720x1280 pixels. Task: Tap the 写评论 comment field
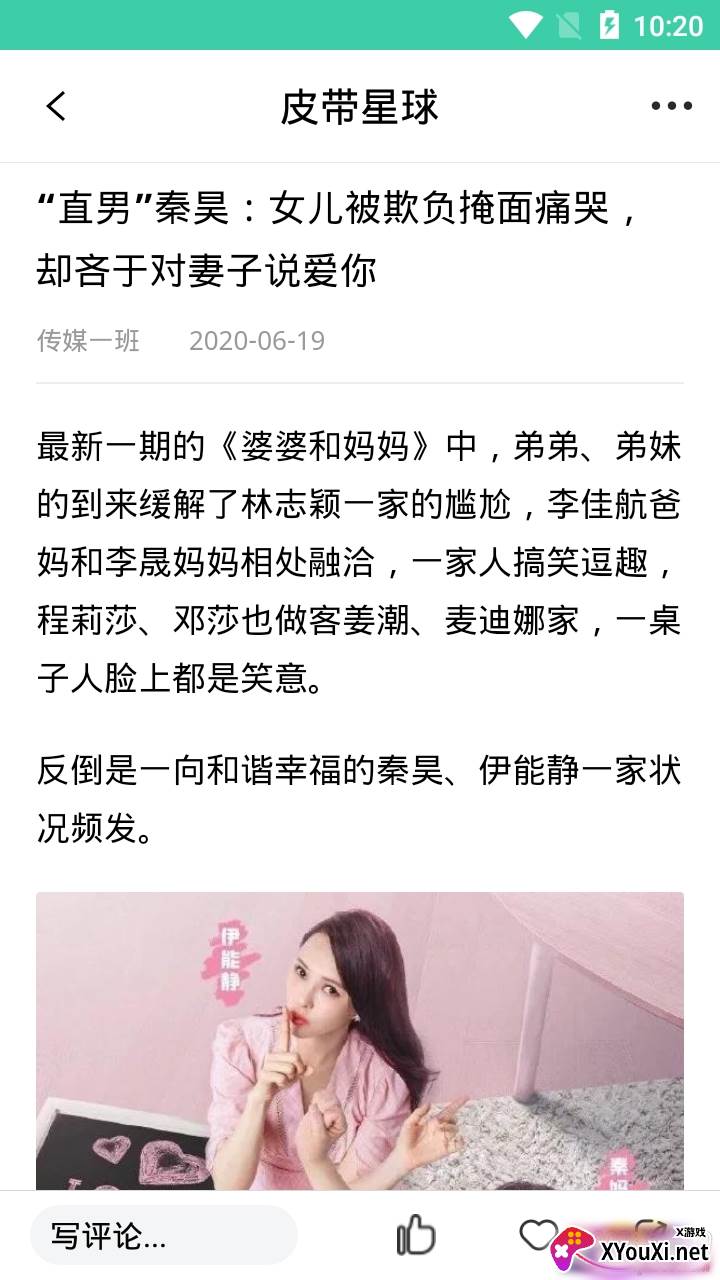[x=164, y=1236]
